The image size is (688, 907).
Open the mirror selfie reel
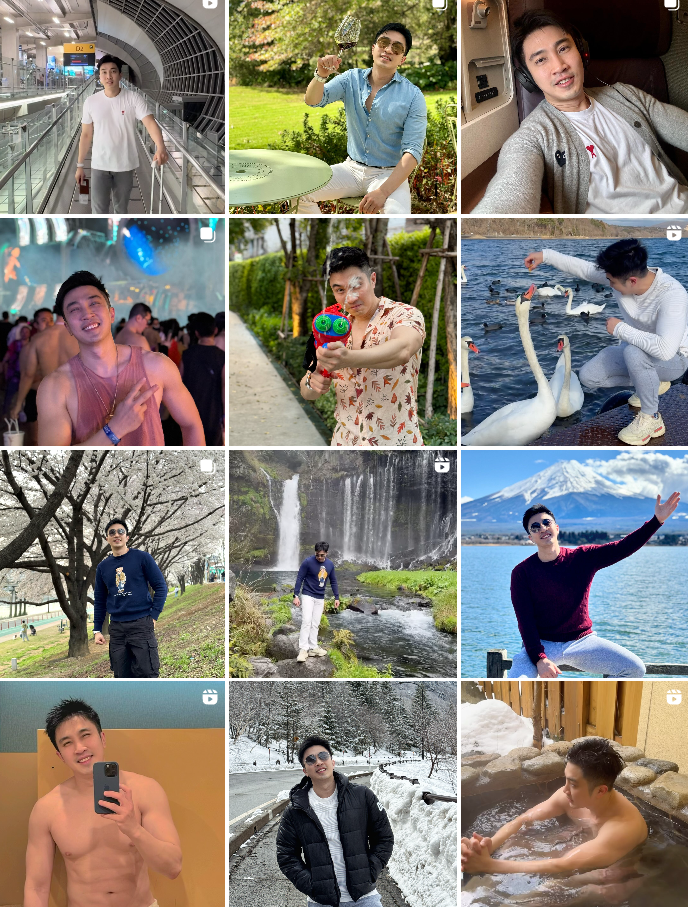pyautogui.click(x=112, y=795)
